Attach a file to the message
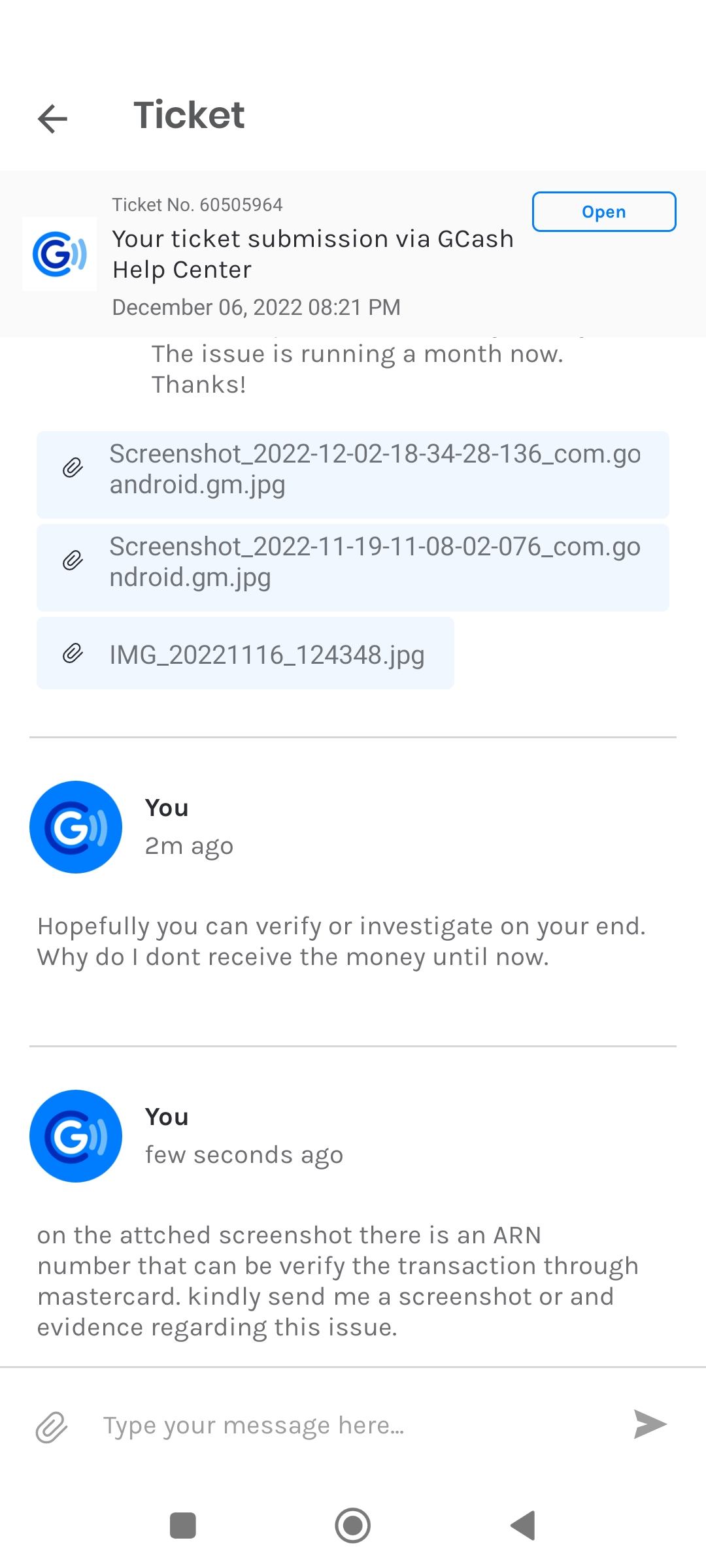The image size is (706, 1568). pos(51,1426)
